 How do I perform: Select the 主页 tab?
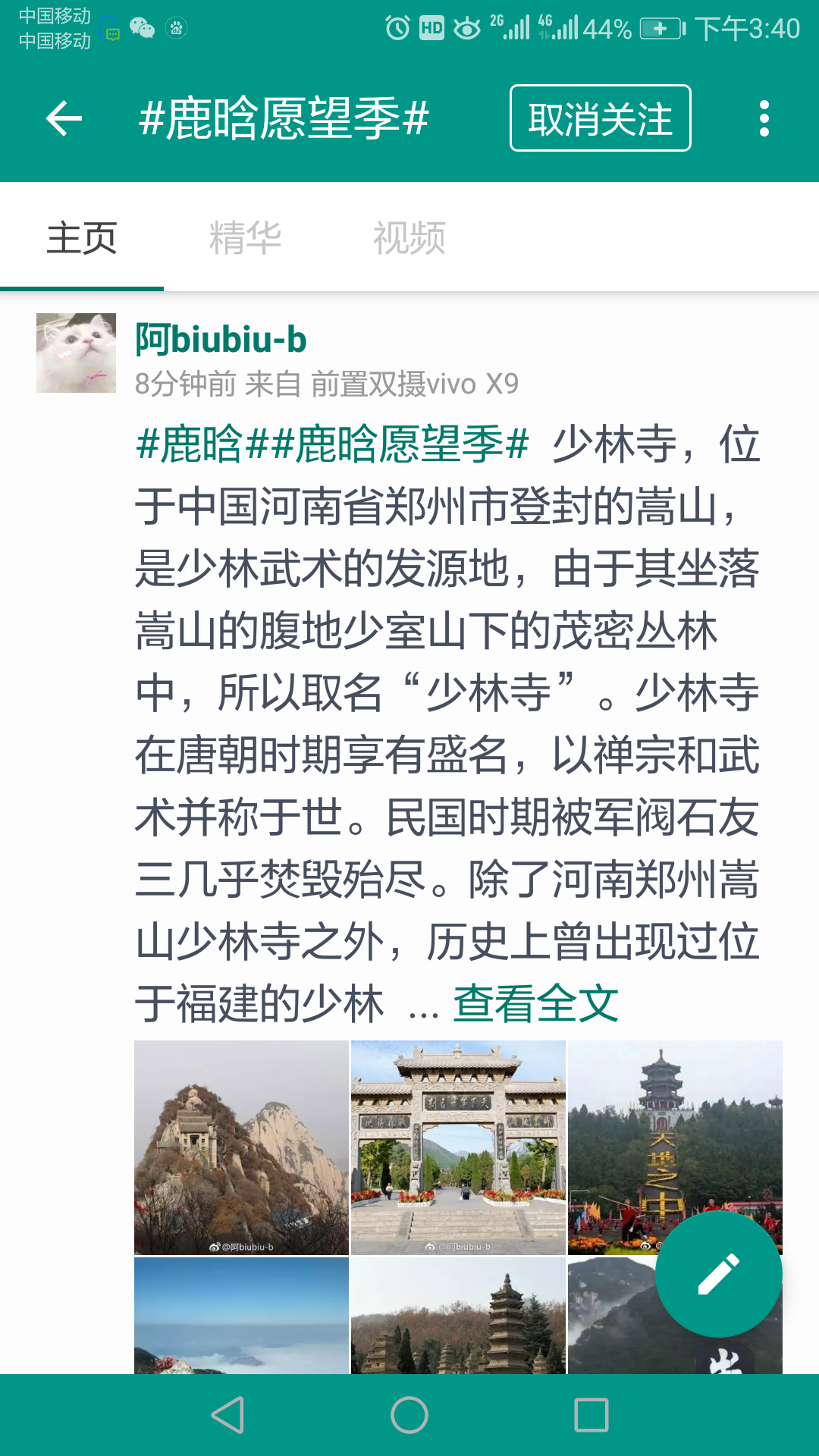click(82, 238)
